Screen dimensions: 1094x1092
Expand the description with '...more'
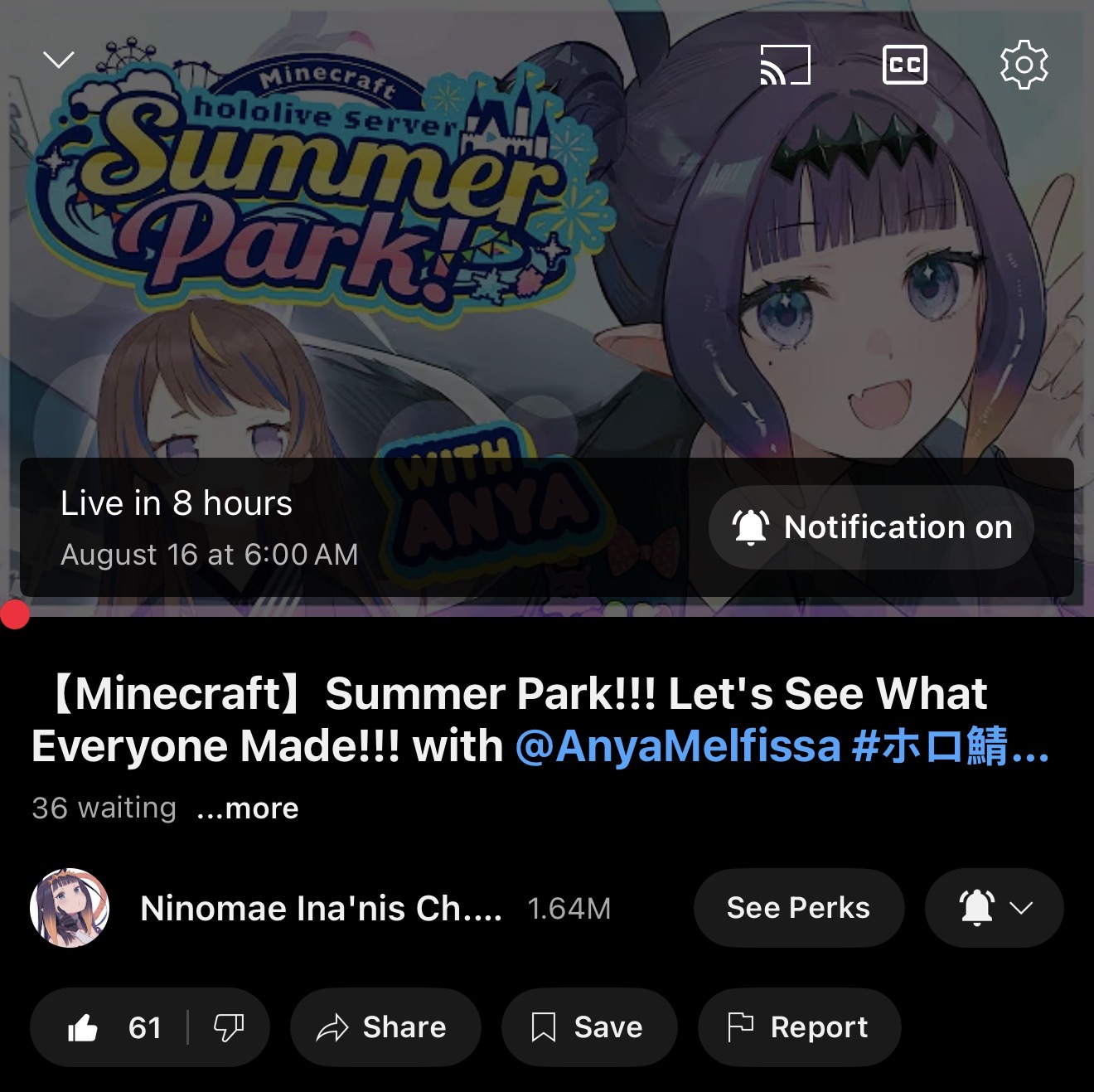pos(248,808)
